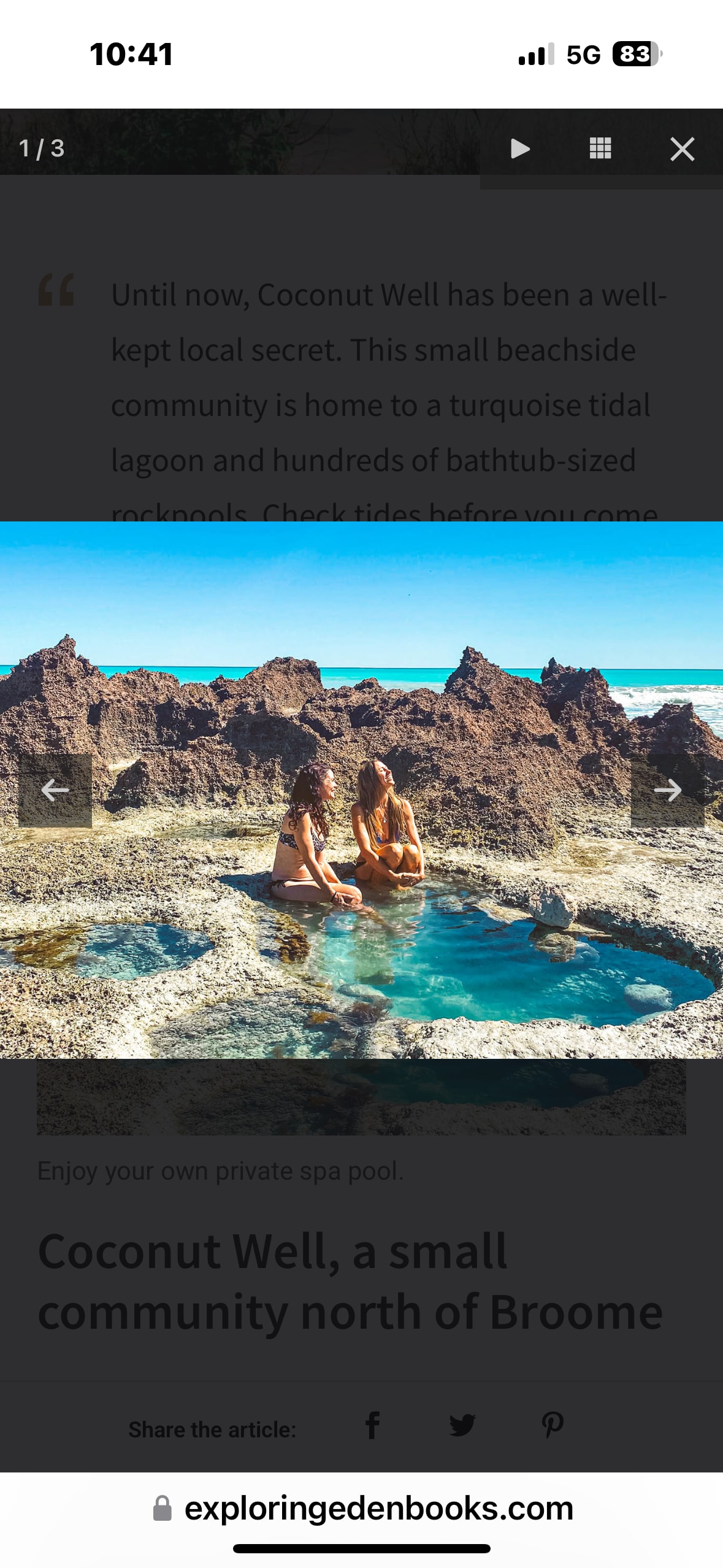Go to the previous image
Viewport: 723px width, 1568px height.
point(55,790)
